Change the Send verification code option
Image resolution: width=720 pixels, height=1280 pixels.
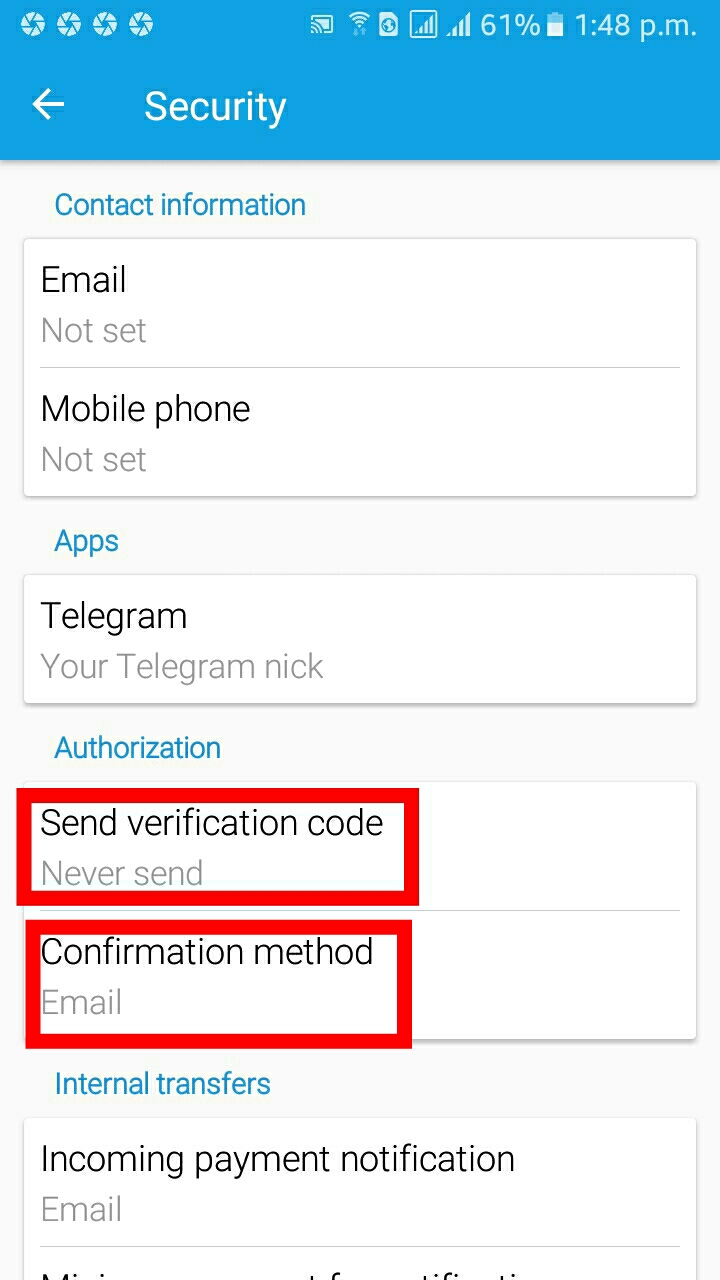pos(360,846)
